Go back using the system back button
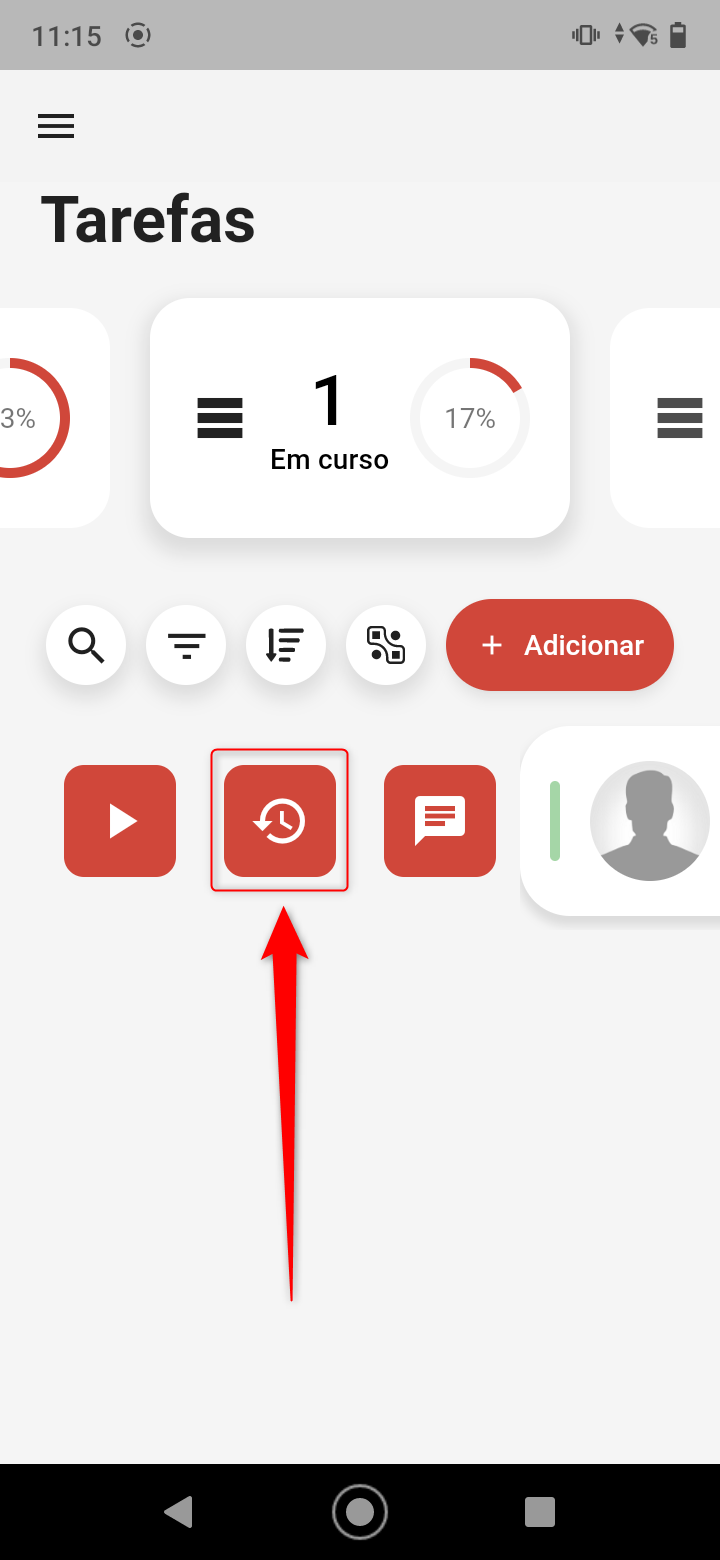 coord(178,1511)
